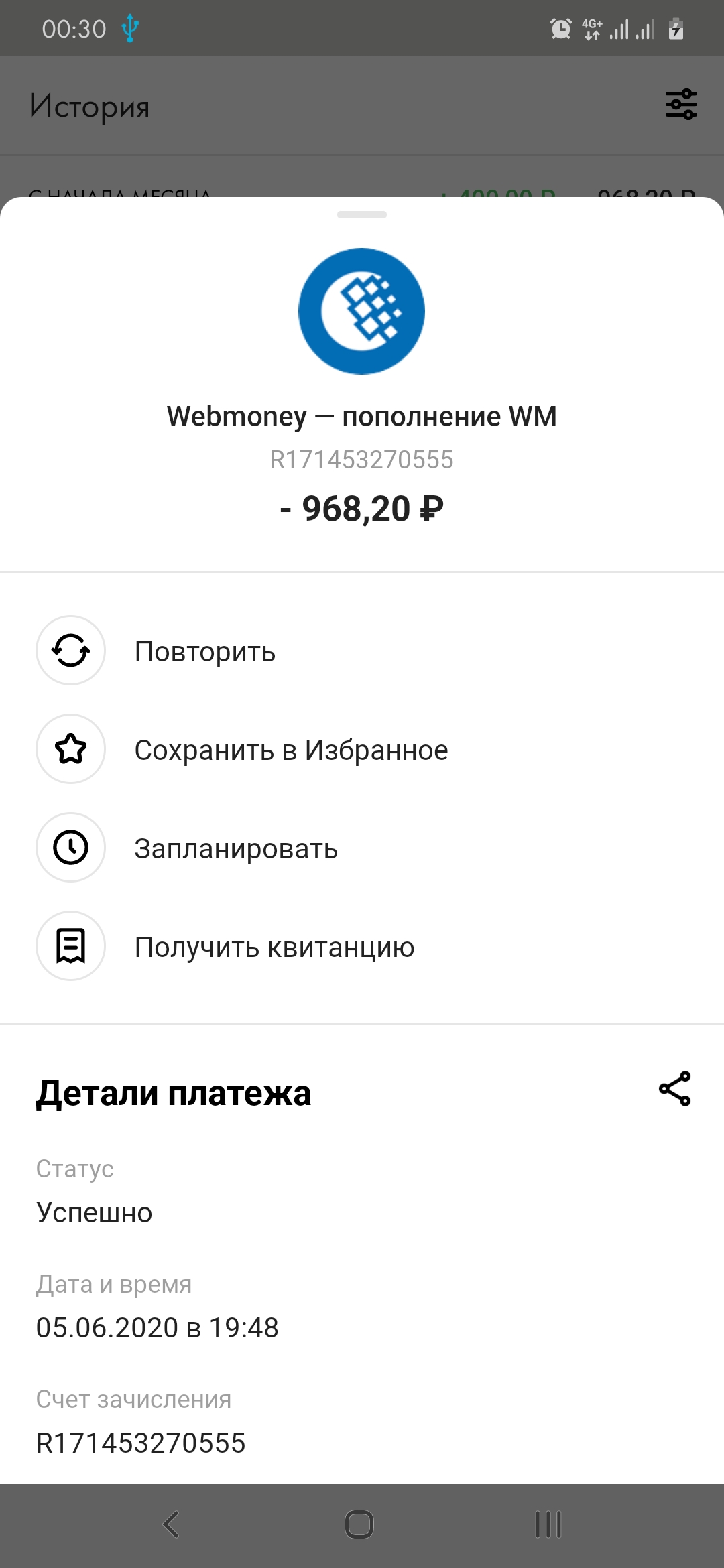Open Получить квитанцию to get receipt
724x1568 pixels.
coord(274,947)
